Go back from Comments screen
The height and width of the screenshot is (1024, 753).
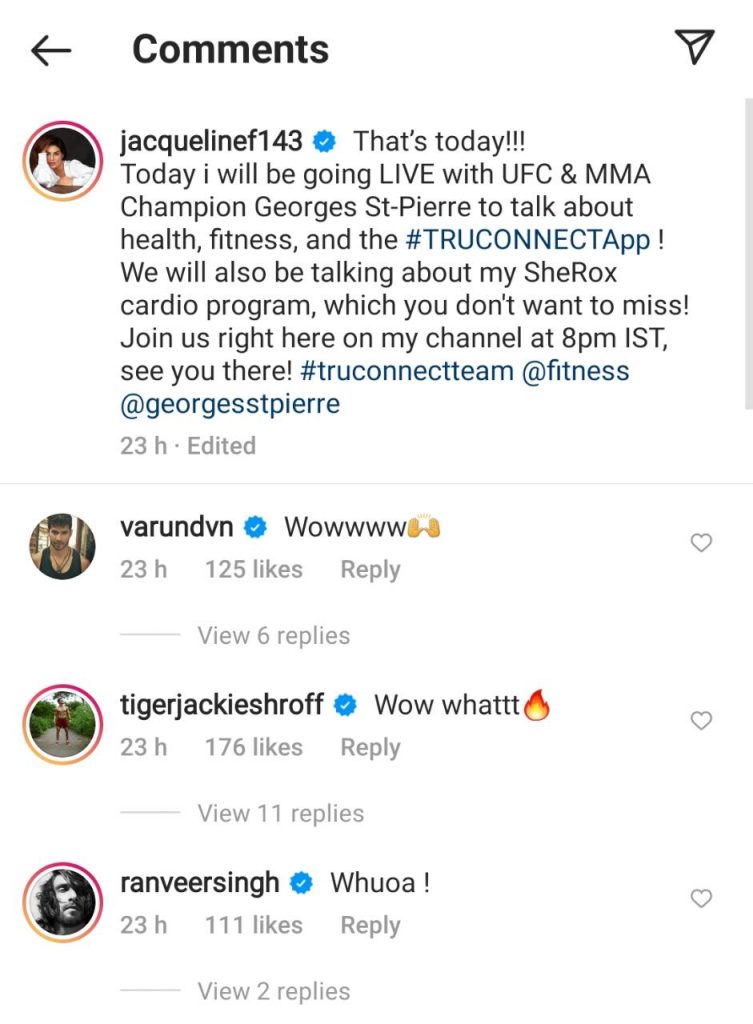click(51, 50)
